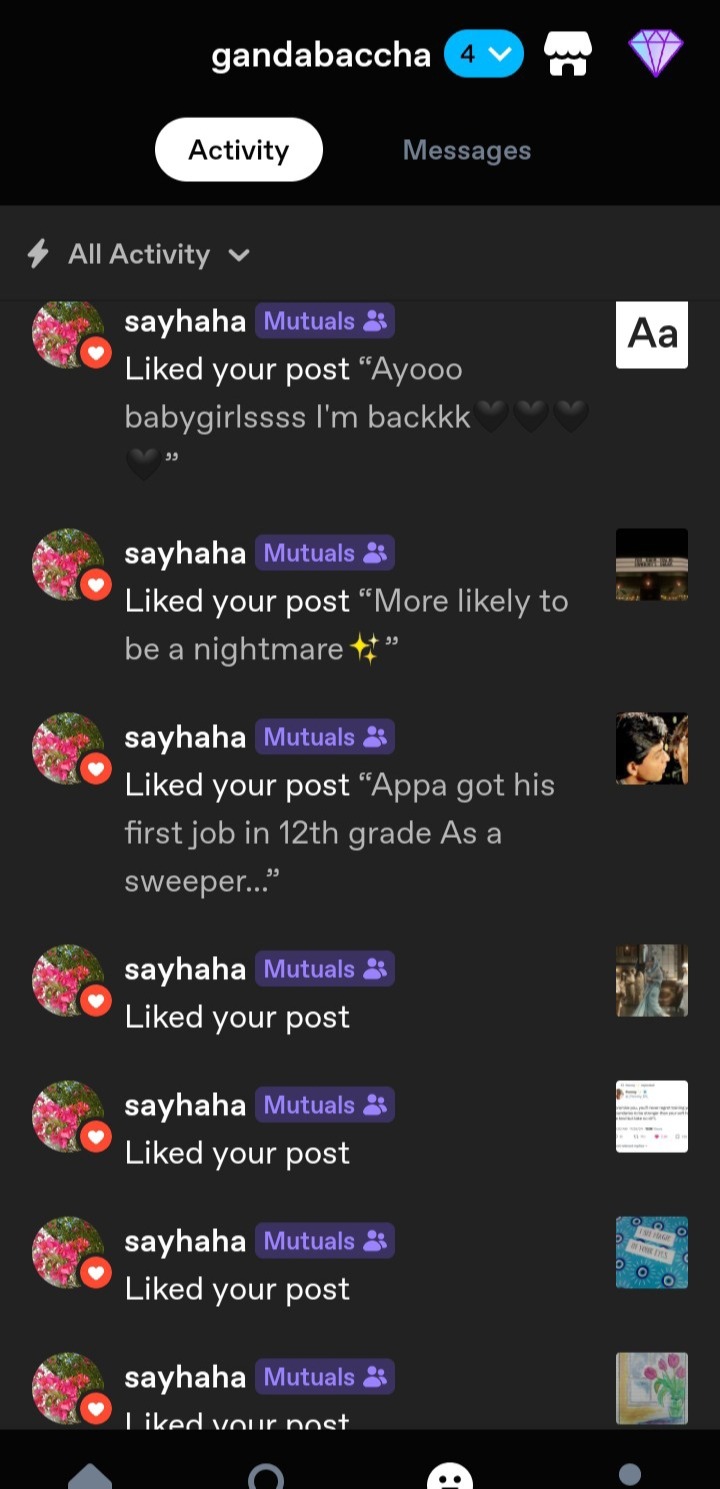This screenshot has width=720, height=1489.
Task: Go to the home tab in the bottom bar
Action: click(x=90, y=1474)
